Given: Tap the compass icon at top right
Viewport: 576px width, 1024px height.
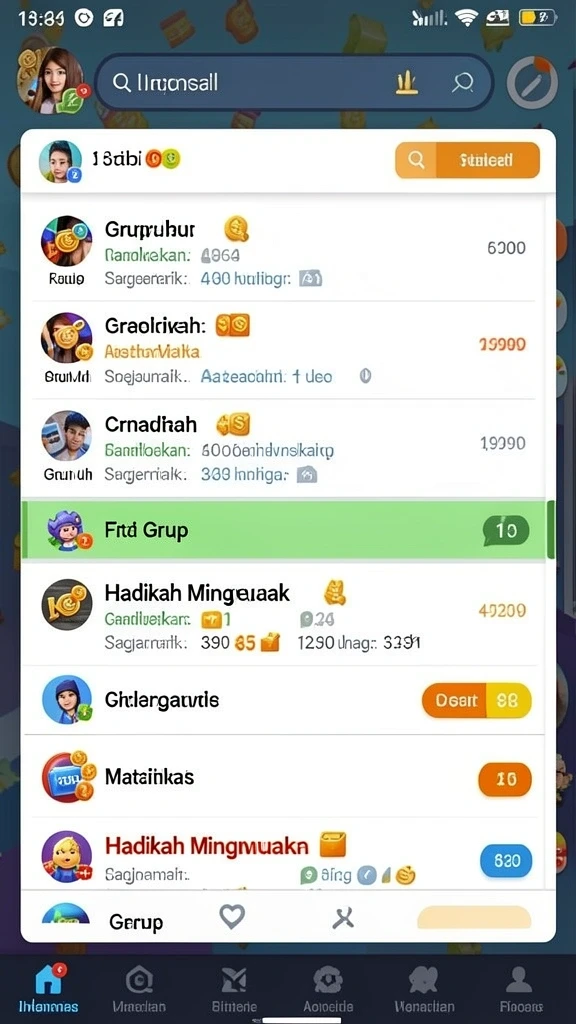Looking at the screenshot, I should [533, 83].
